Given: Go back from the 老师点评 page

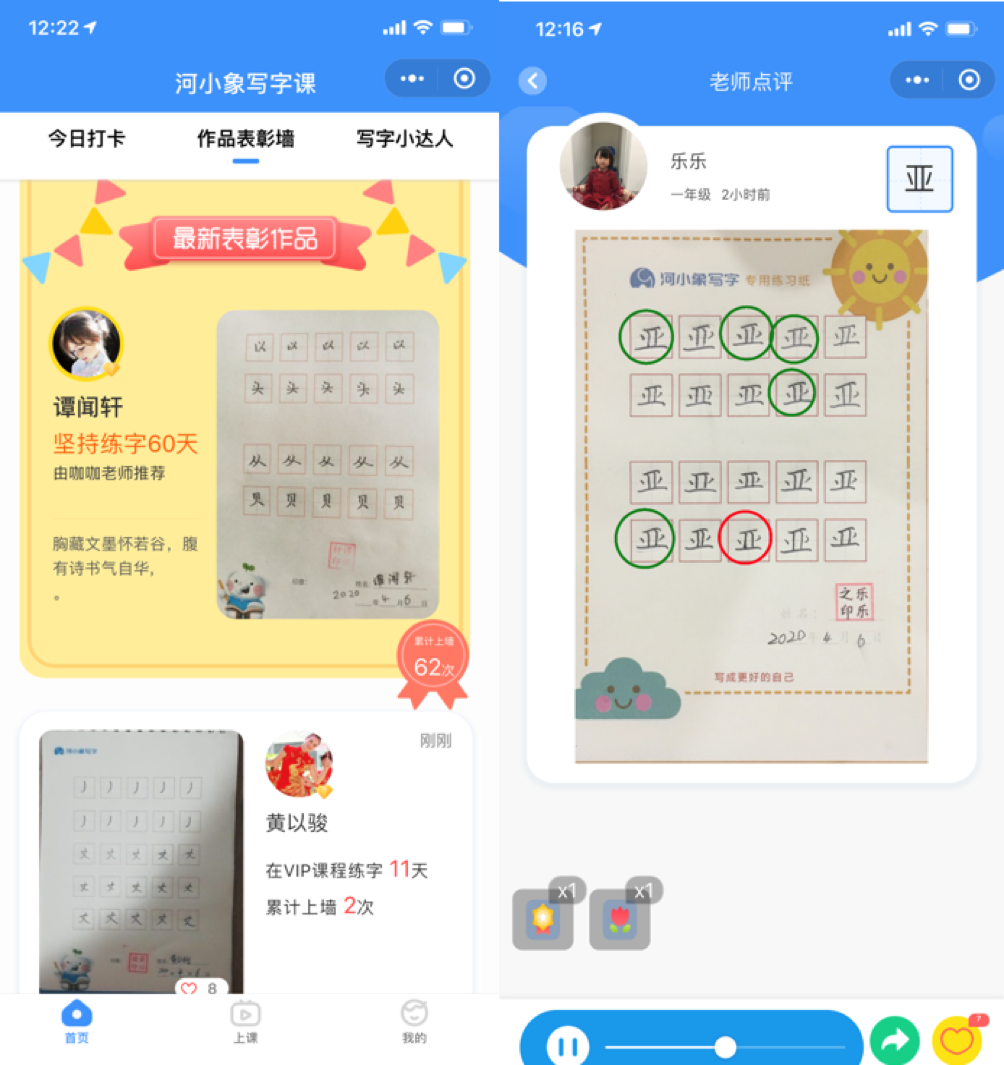Looking at the screenshot, I should (533, 80).
